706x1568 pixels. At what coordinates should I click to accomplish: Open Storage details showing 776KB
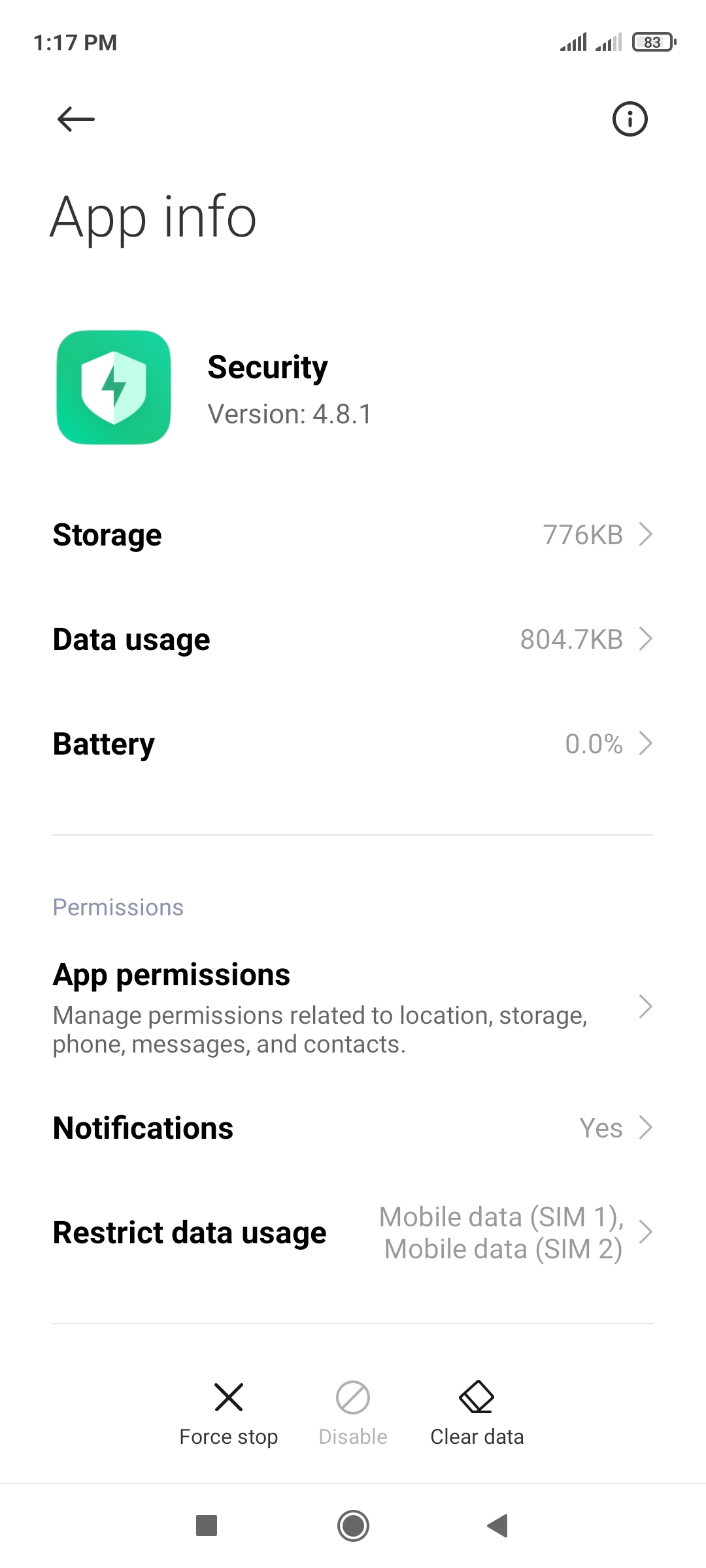click(353, 535)
